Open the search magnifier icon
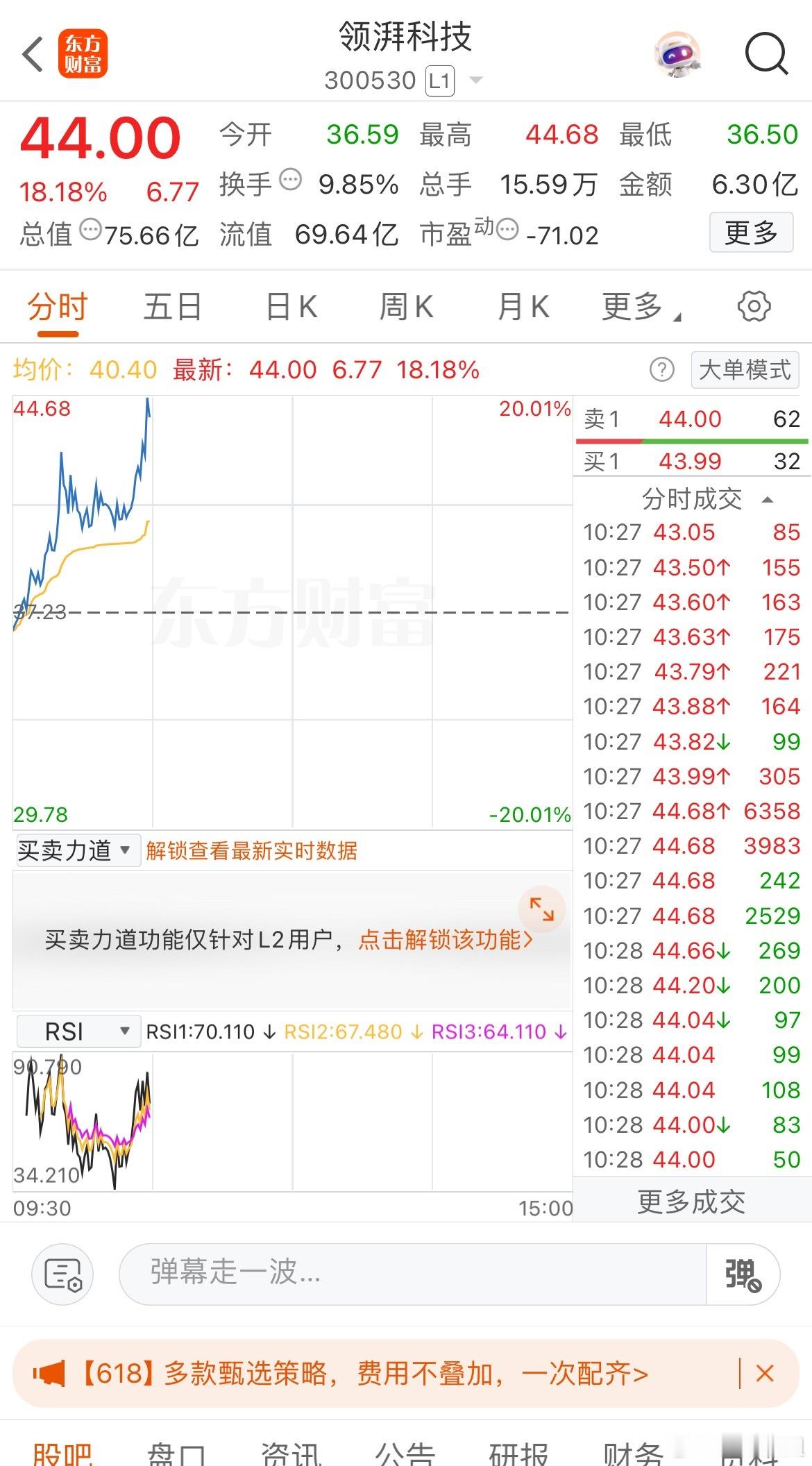The width and height of the screenshot is (812, 1466). point(766,54)
